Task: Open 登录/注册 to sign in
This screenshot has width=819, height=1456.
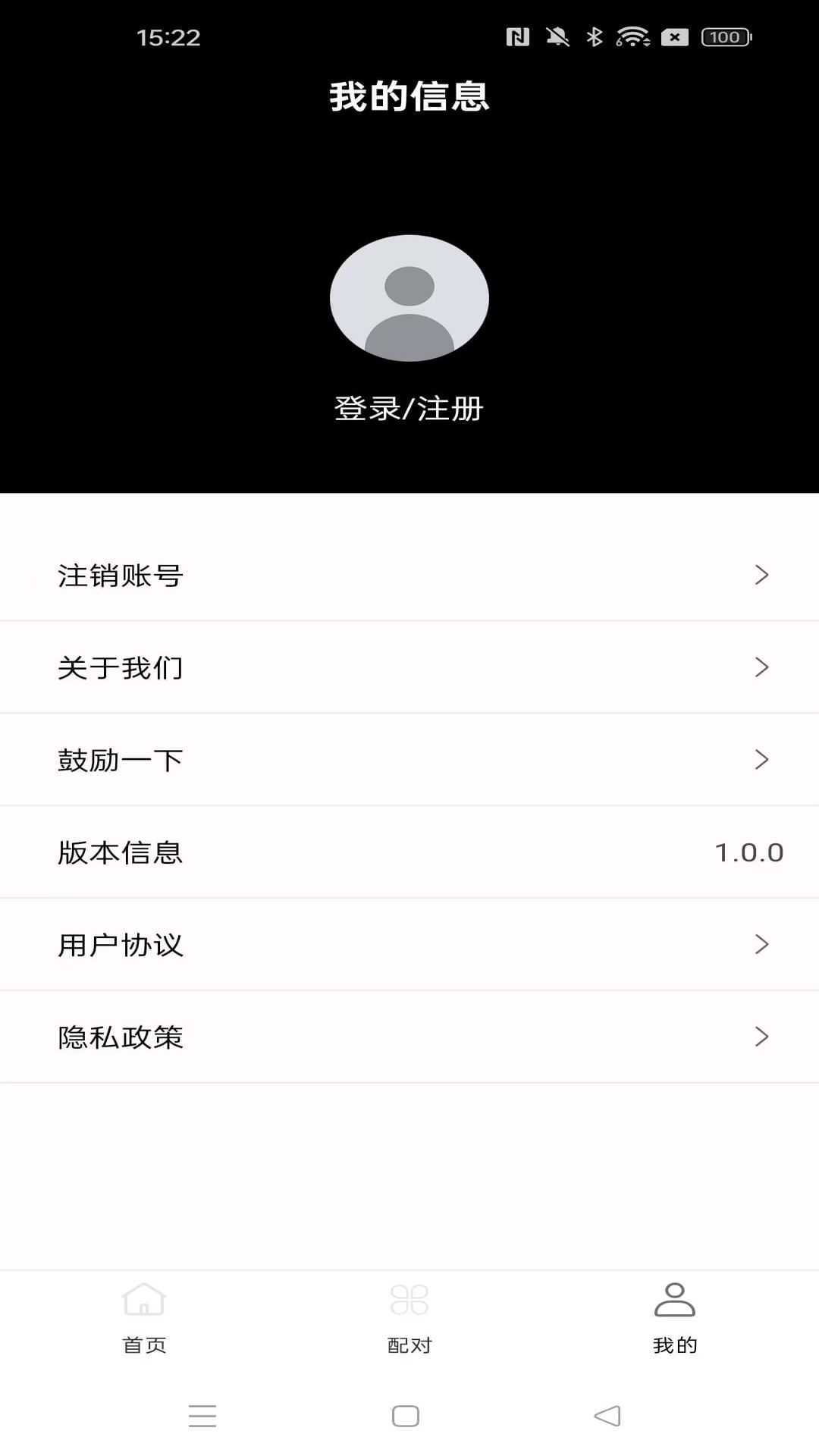Action: (409, 409)
